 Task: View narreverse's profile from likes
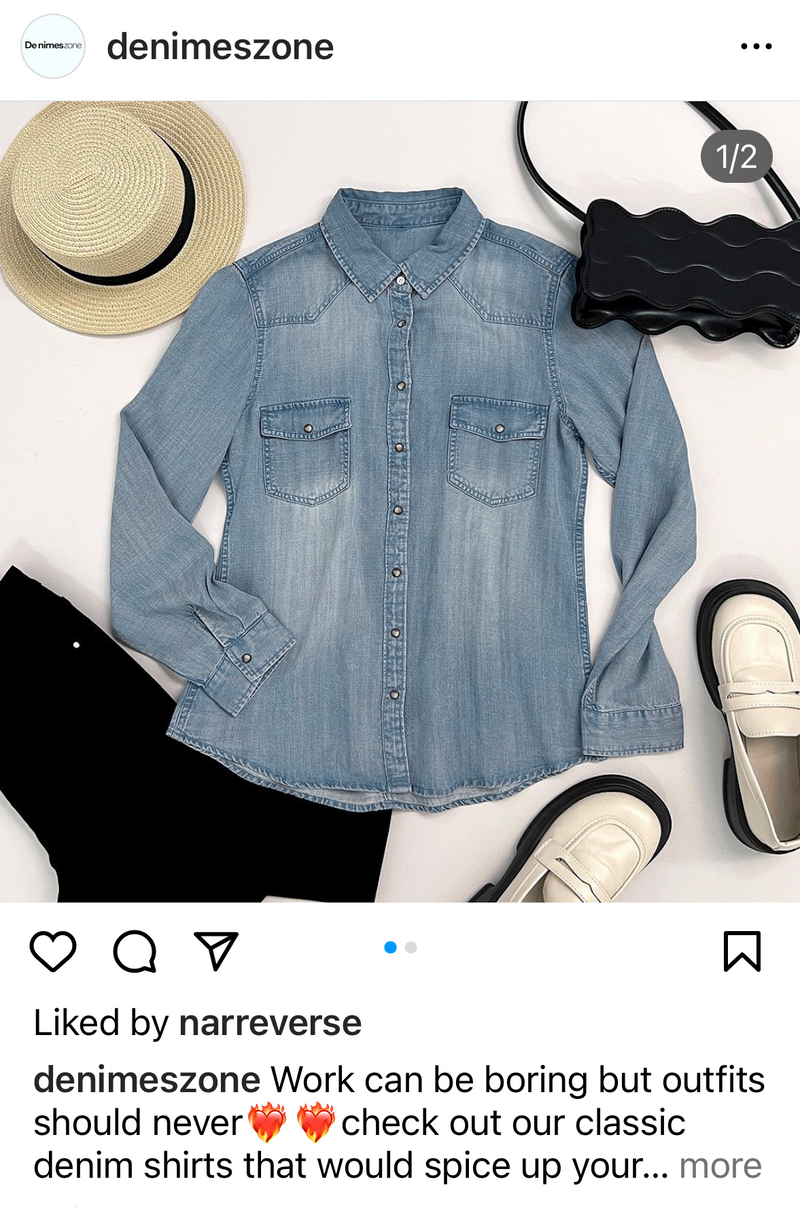tap(269, 1023)
